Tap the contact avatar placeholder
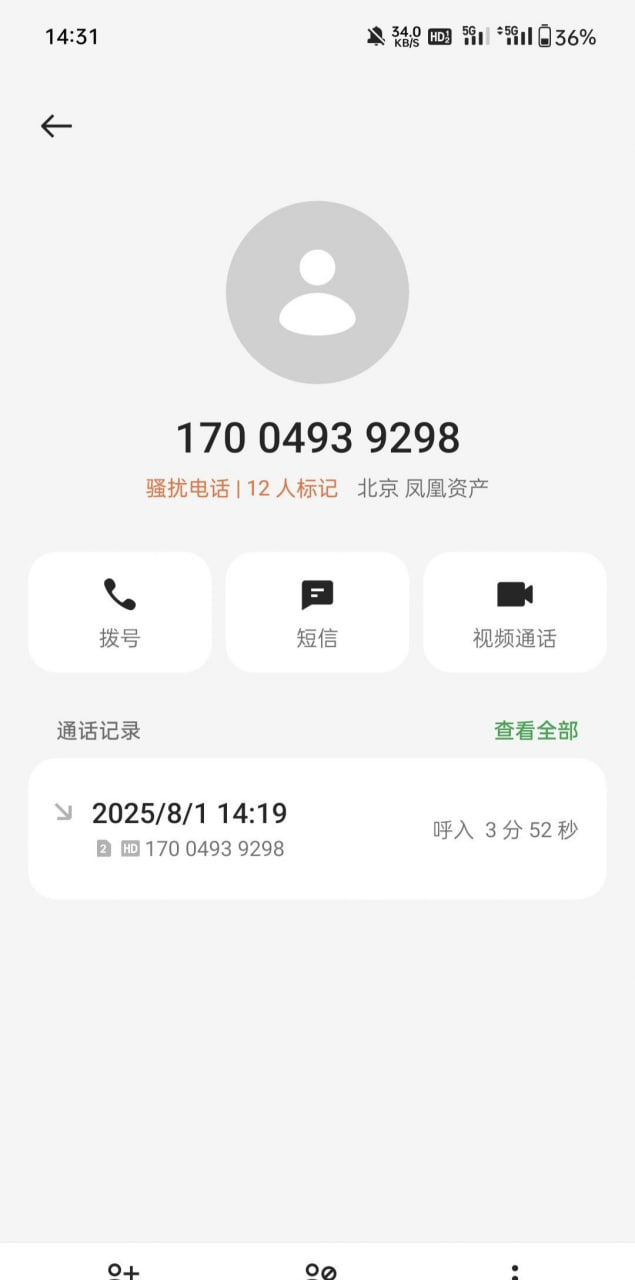The image size is (635, 1280). [x=317, y=292]
